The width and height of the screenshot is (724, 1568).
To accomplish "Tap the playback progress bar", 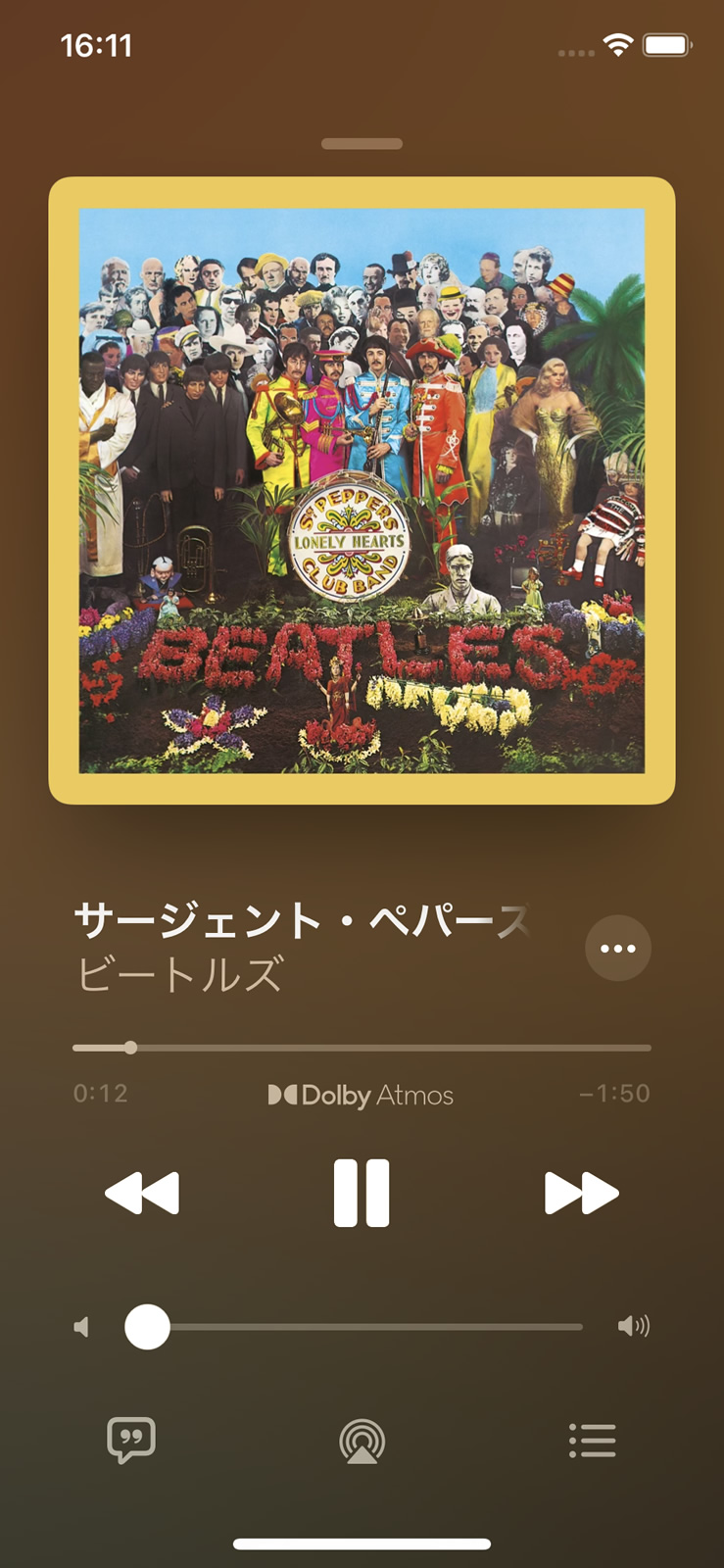I will click(x=362, y=1048).
